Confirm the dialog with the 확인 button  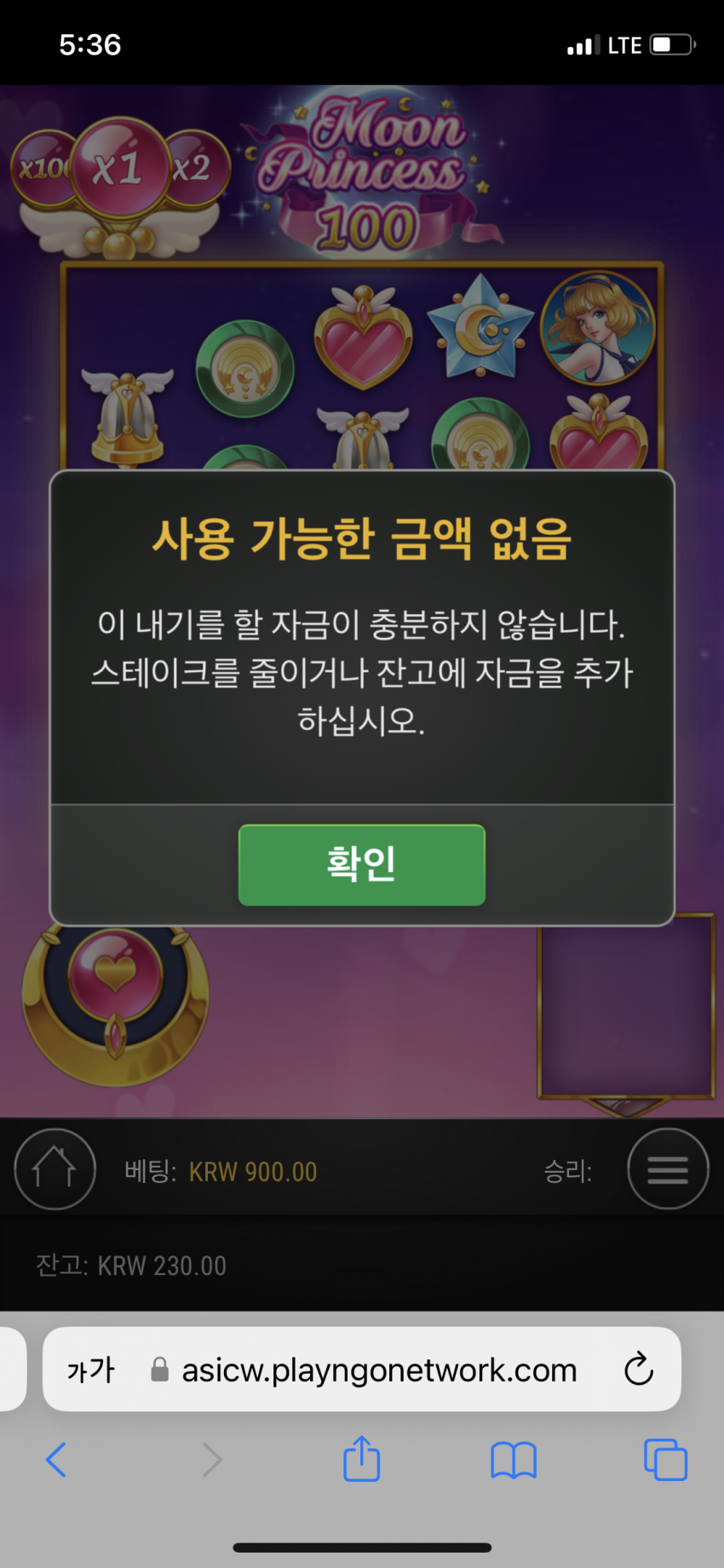pos(362,864)
